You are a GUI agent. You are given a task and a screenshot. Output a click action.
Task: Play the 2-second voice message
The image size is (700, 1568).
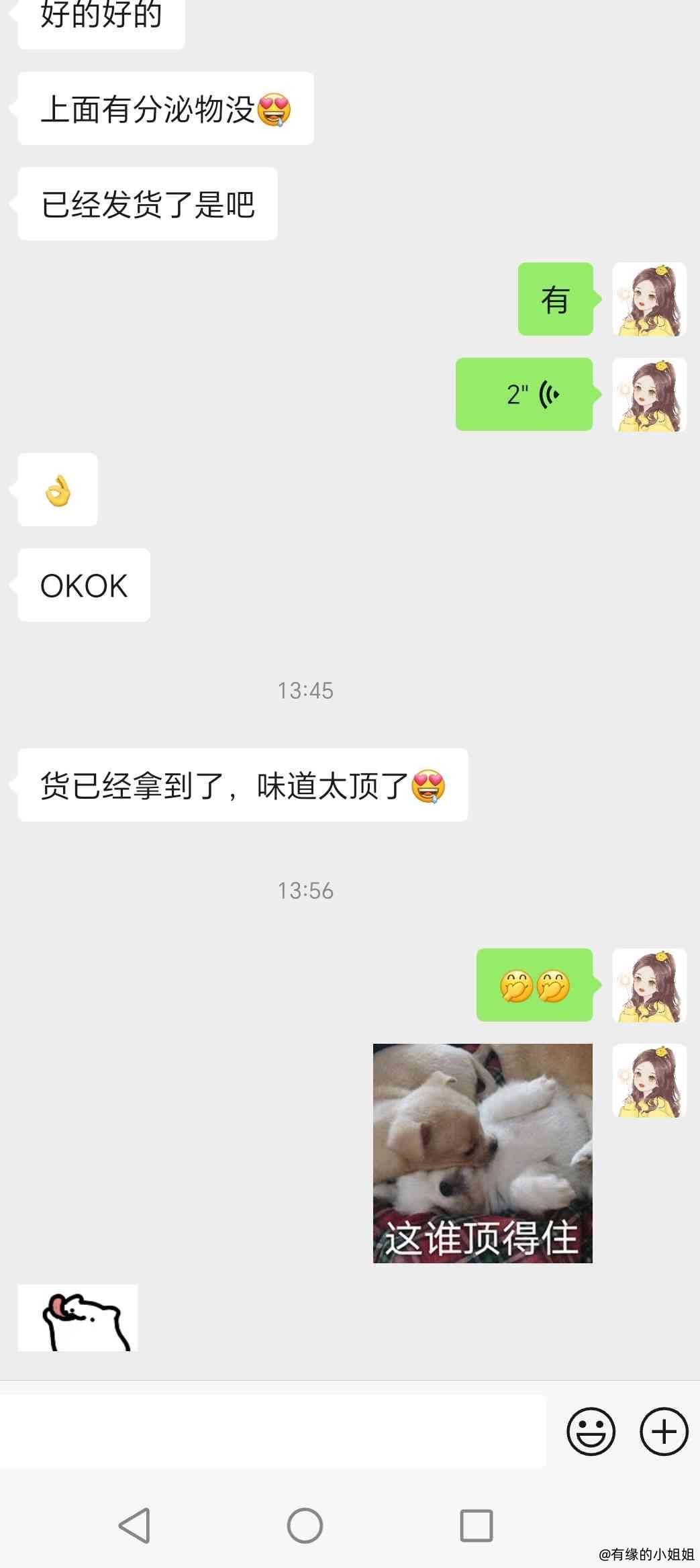coord(524,395)
